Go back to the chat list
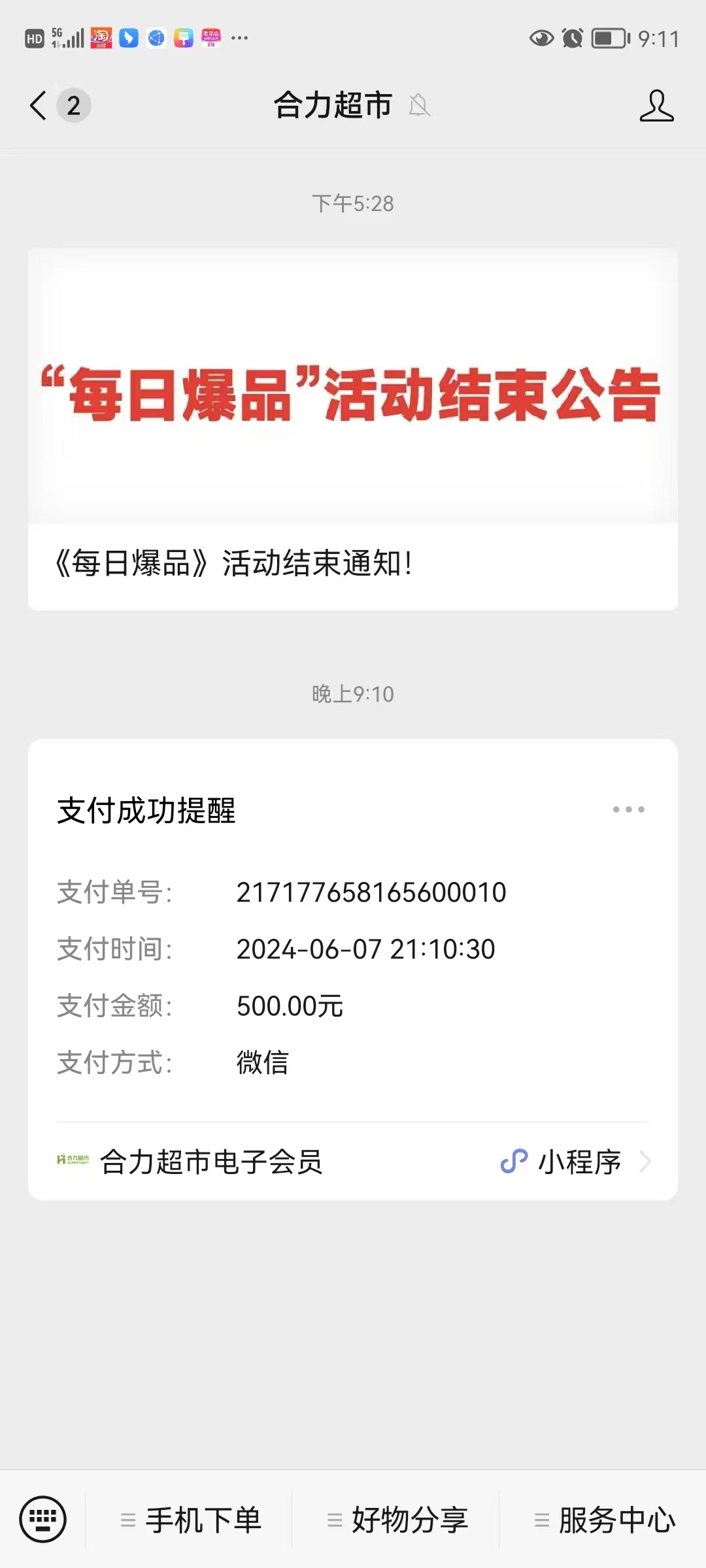The image size is (706, 1568). pos(39,105)
